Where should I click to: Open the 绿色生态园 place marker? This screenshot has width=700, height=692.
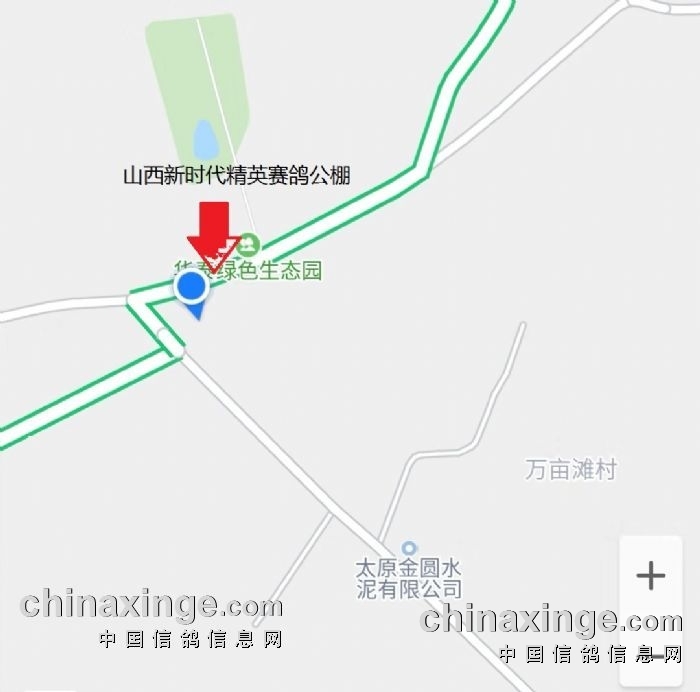tap(249, 244)
